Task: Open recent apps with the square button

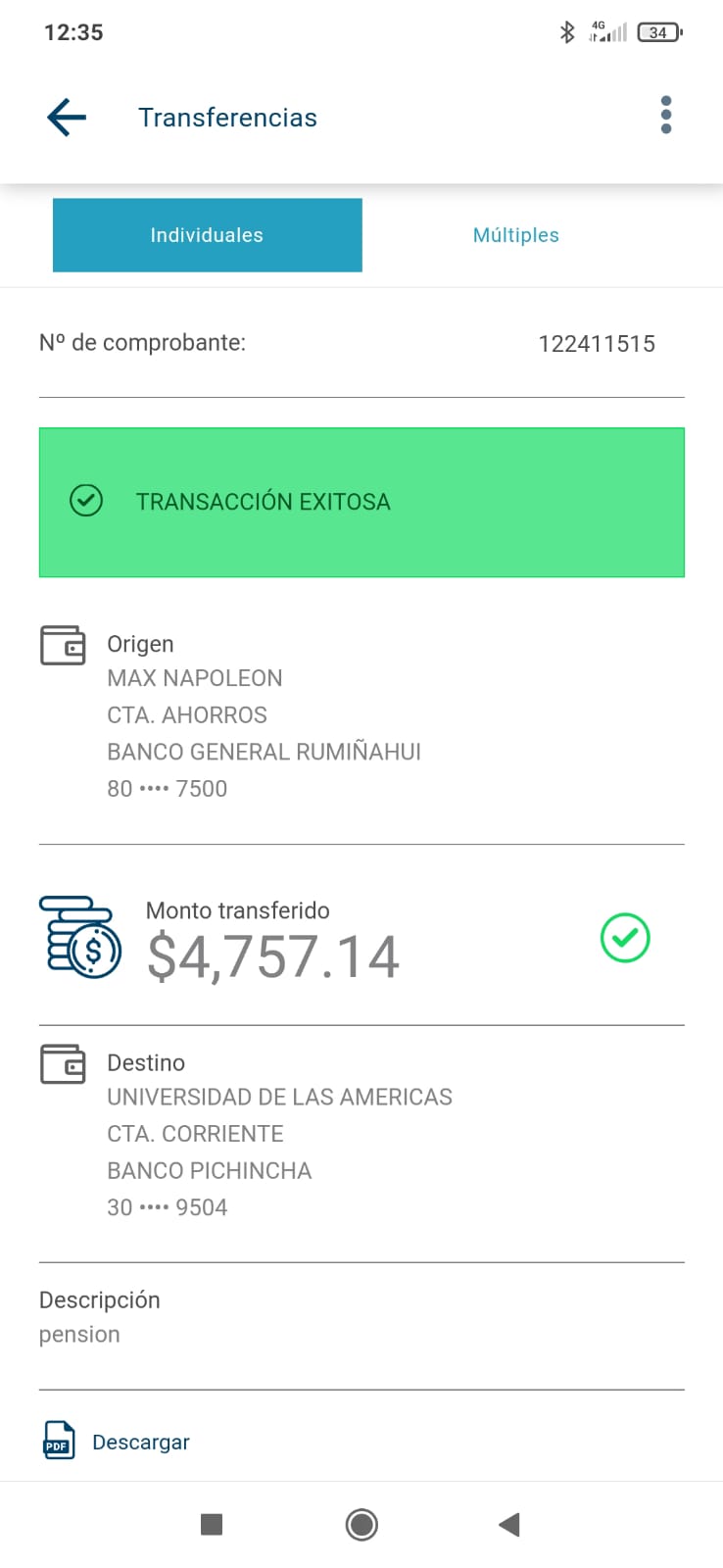Action: coord(212,1524)
